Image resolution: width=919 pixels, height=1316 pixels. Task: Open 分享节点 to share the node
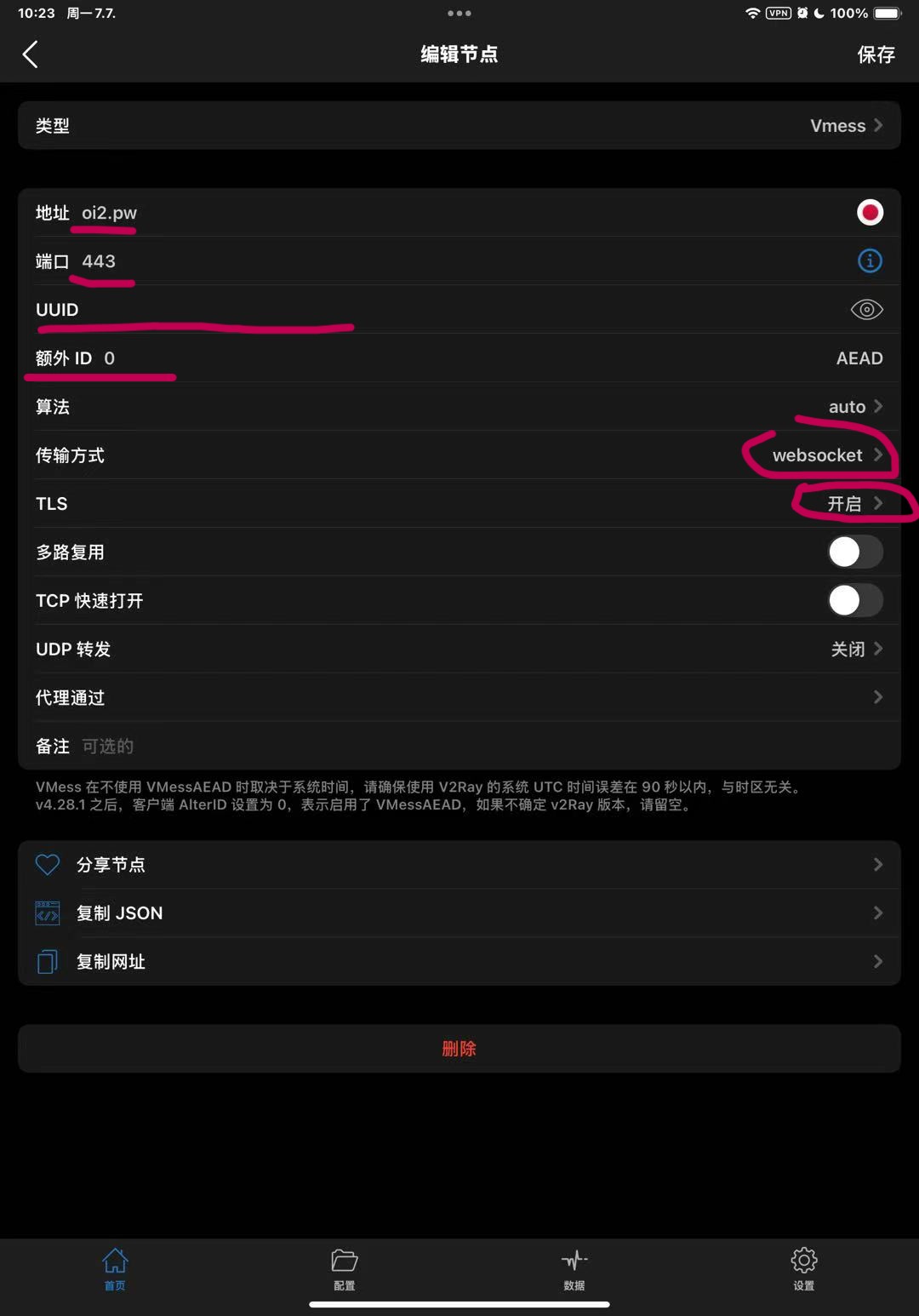[459, 865]
